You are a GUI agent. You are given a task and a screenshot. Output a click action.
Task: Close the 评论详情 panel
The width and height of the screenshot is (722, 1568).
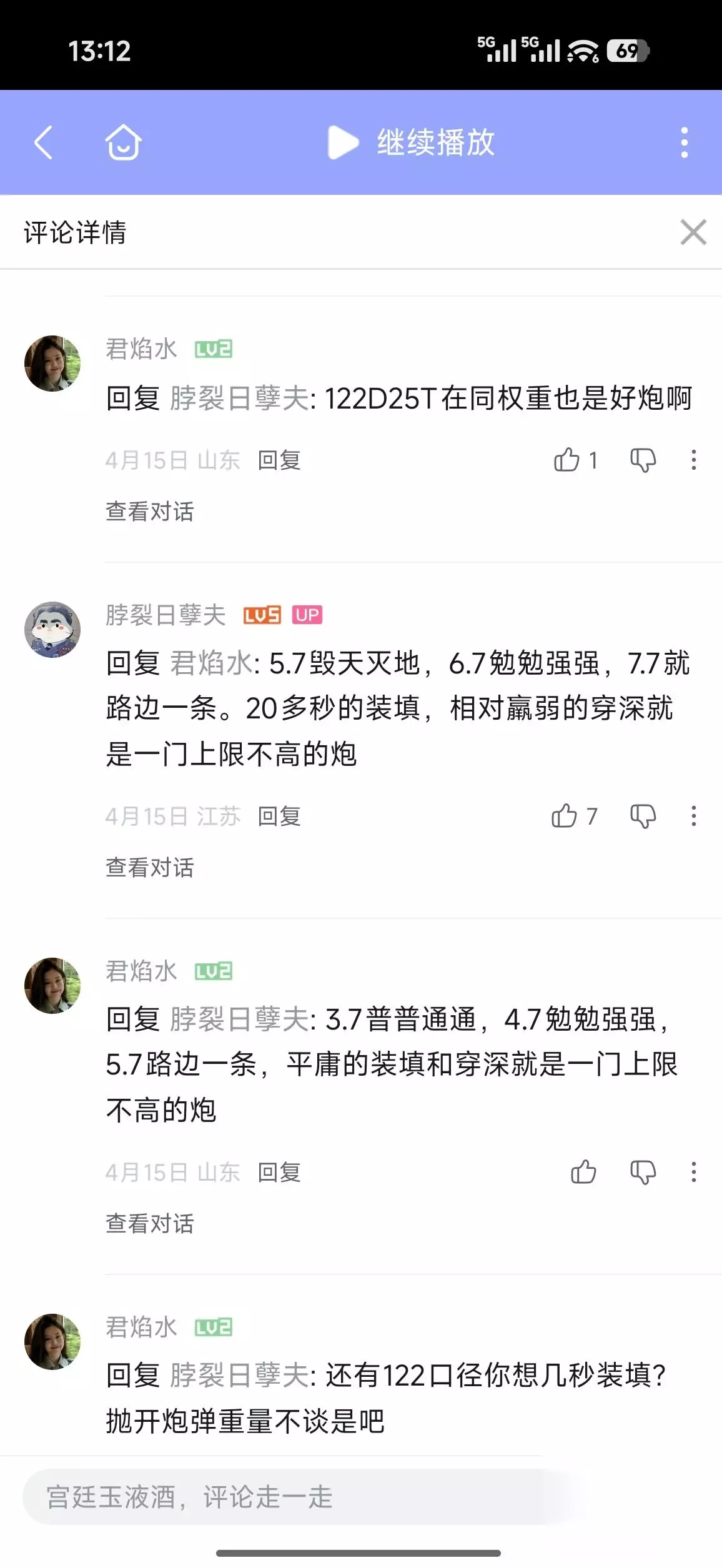coord(693,232)
